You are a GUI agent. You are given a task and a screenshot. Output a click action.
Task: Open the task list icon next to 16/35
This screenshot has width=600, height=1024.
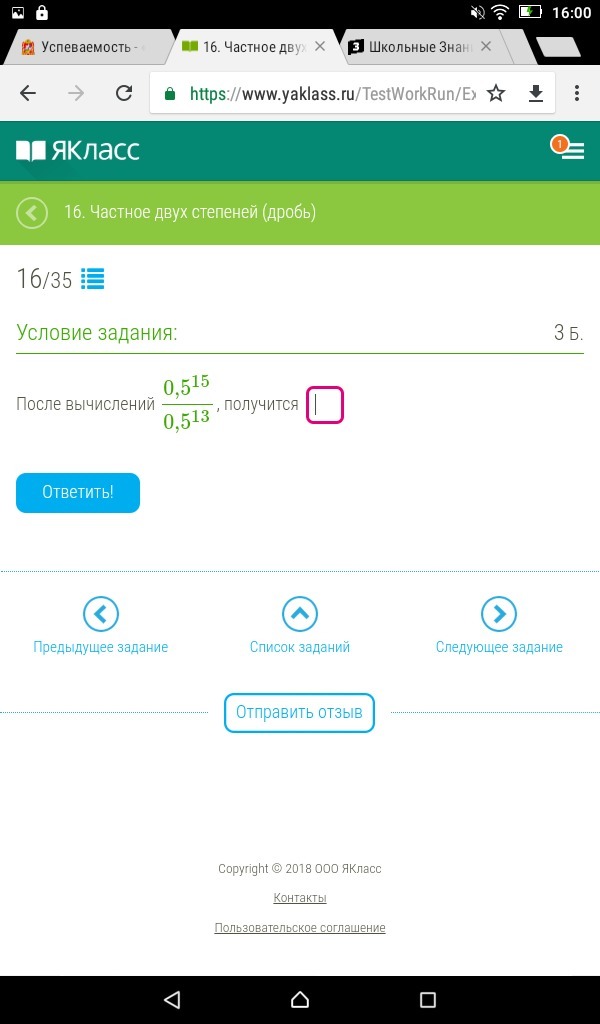pos(92,279)
